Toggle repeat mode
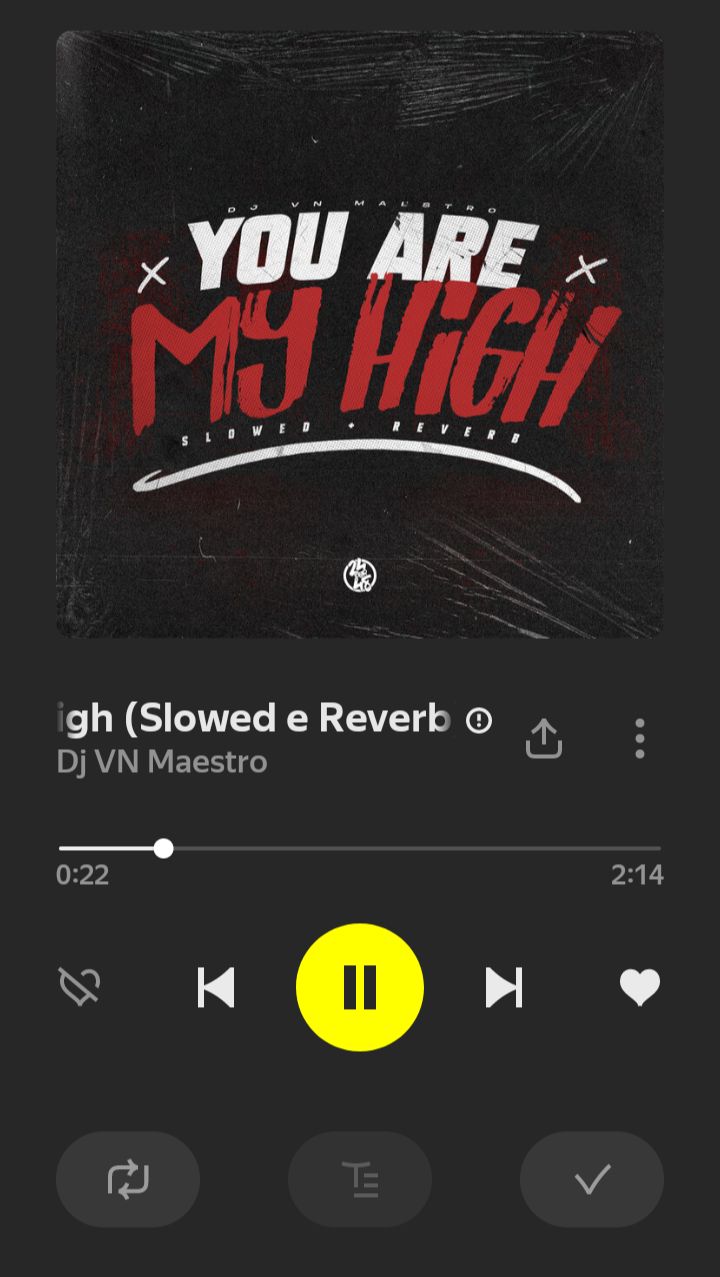720x1277 pixels. [128, 1180]
